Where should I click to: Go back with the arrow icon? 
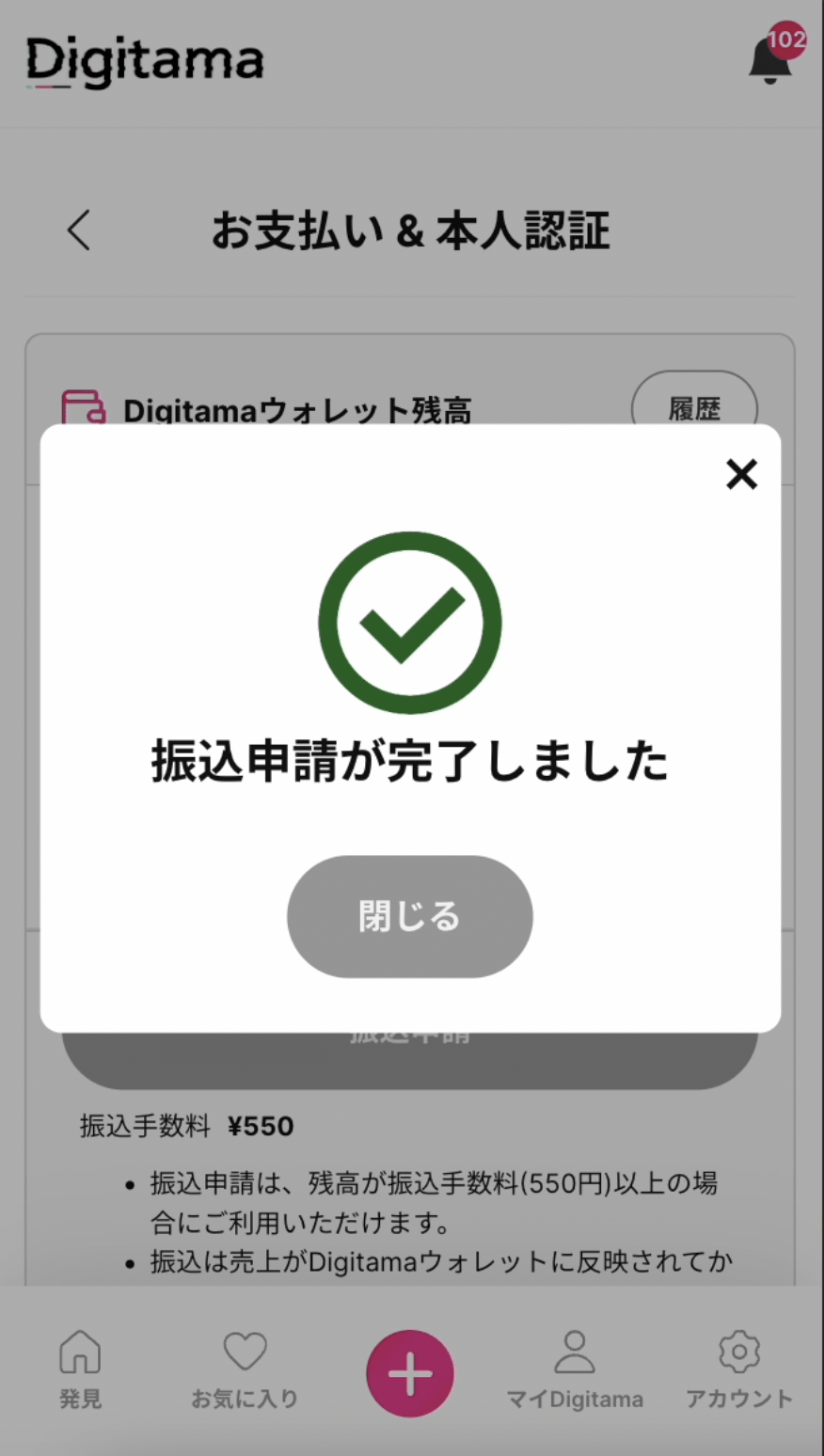click(79, 229)
